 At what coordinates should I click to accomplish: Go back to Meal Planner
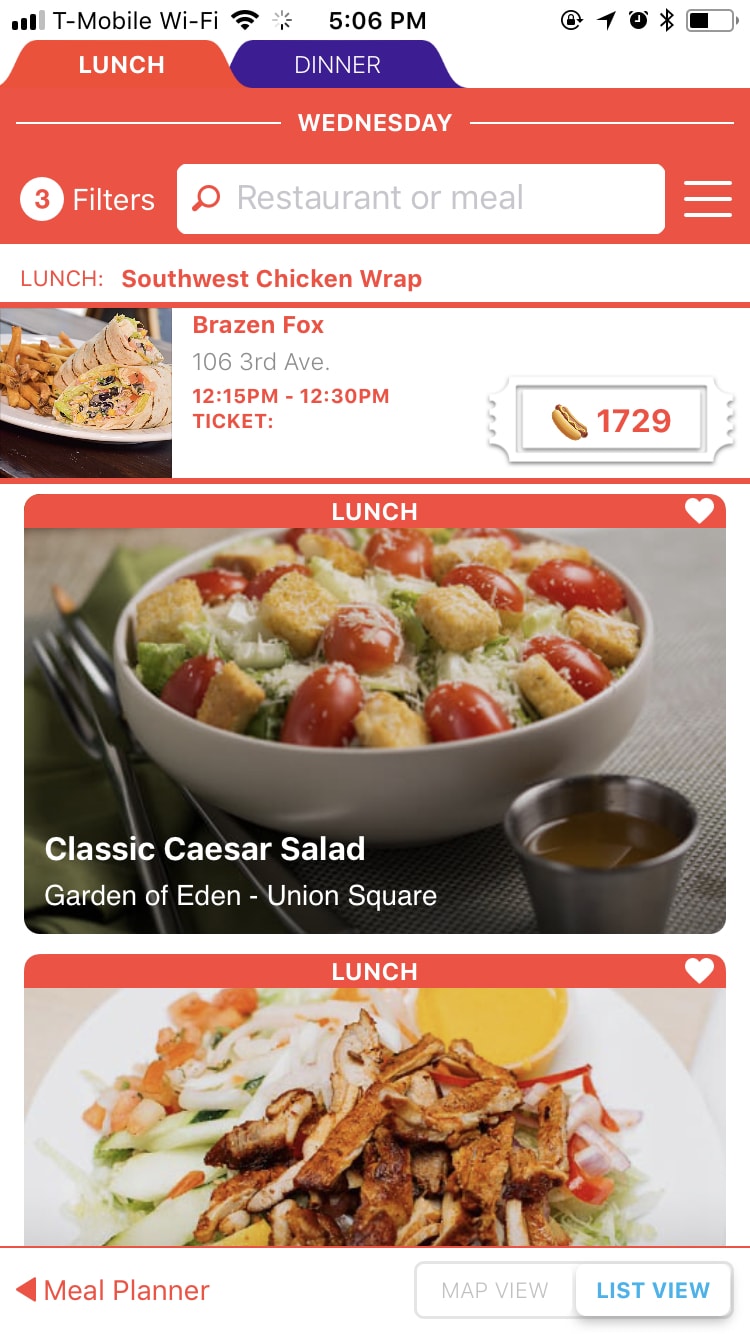click(113, 1290)
